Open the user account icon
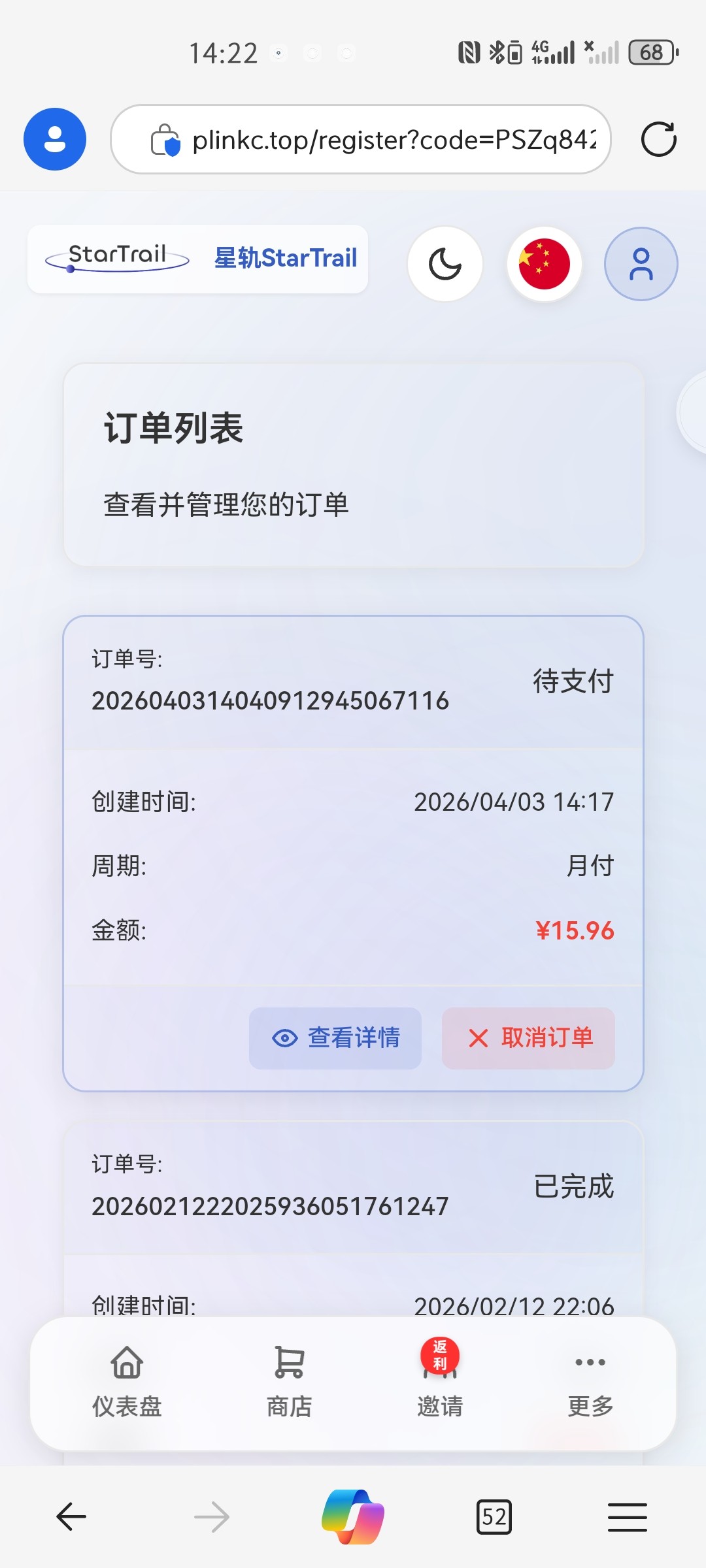This screenshot has height=1568, width=706. [x=641, y=264]
